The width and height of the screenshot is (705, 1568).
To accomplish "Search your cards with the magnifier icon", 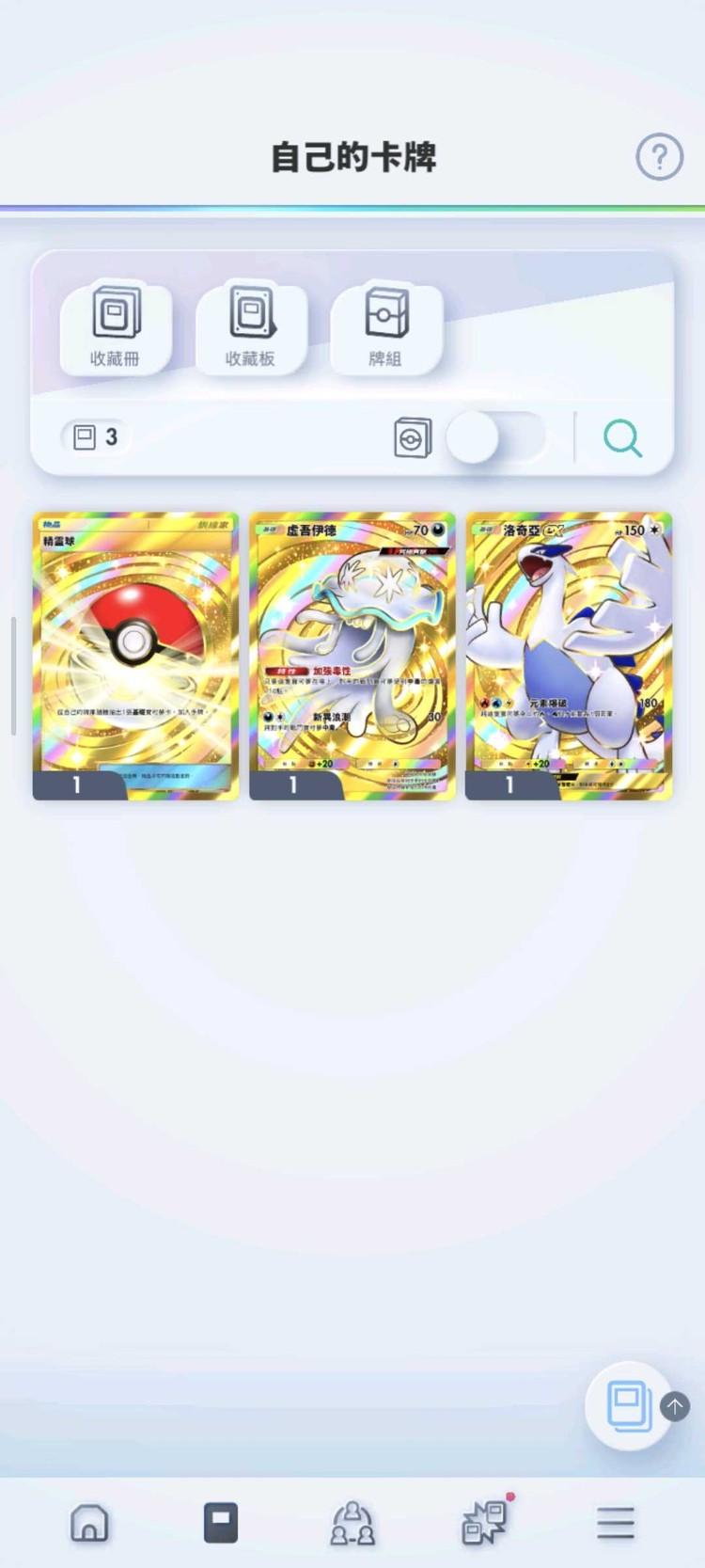I will pos(622,438).
